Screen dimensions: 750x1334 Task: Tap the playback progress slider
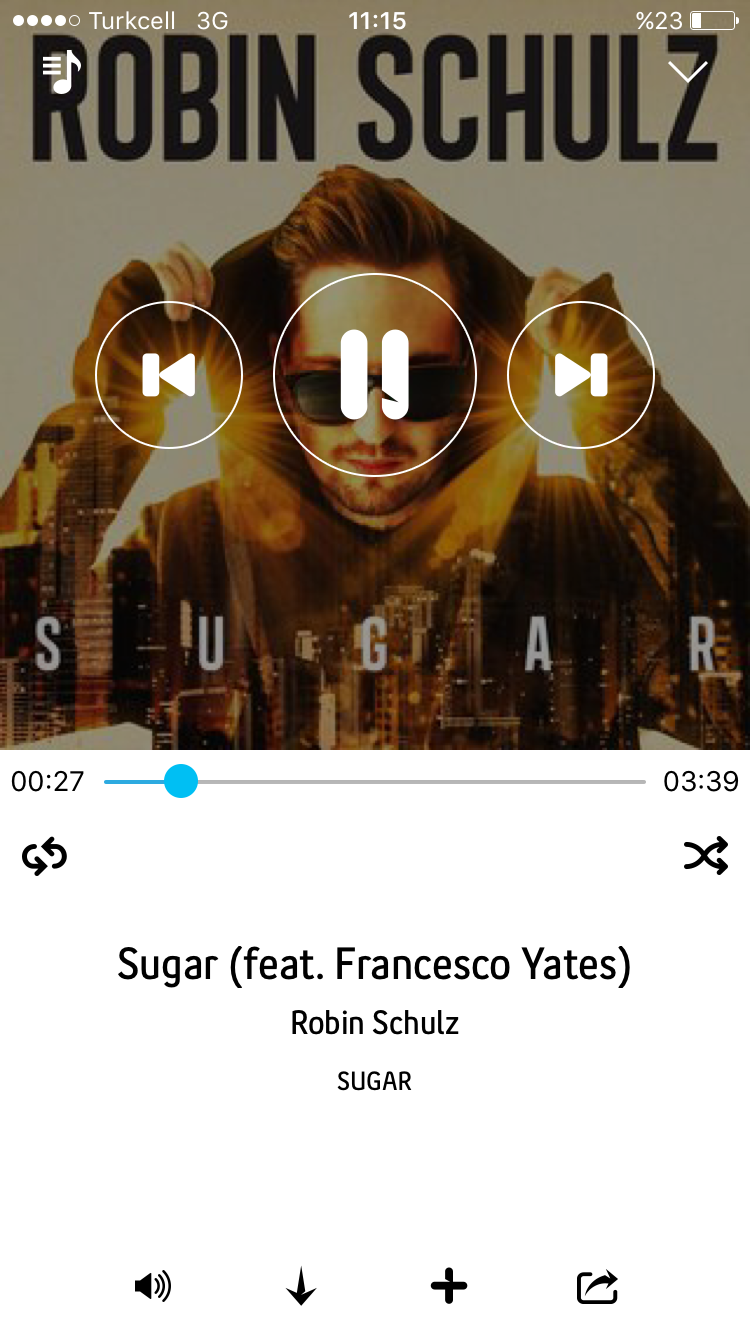pyautogui.click(x=375, y=781)
